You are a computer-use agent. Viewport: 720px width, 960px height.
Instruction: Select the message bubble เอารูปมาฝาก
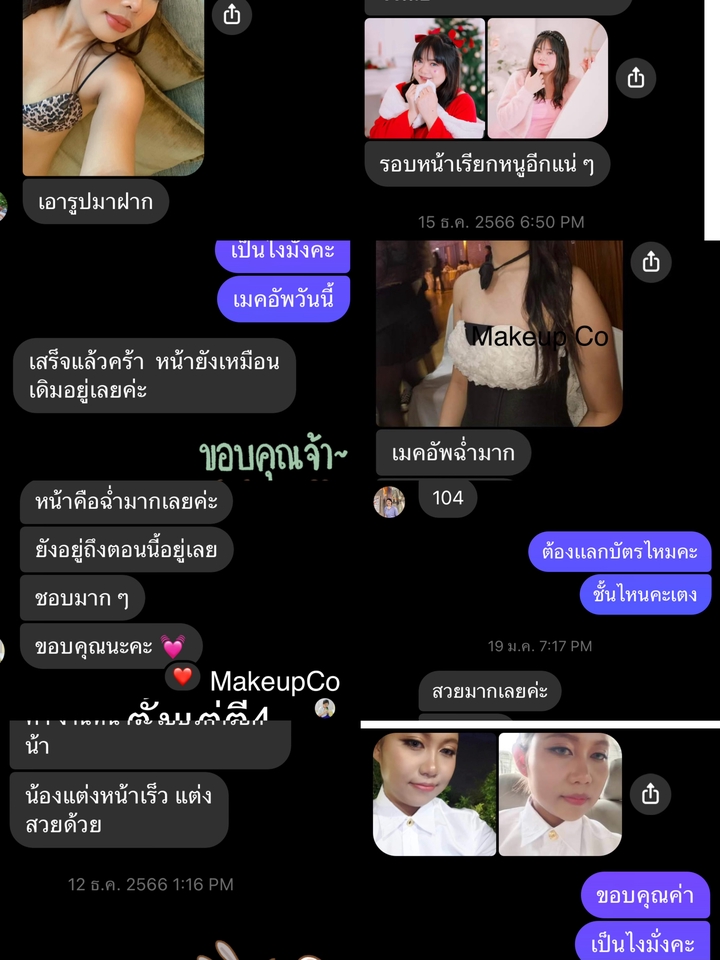[96, 202]
